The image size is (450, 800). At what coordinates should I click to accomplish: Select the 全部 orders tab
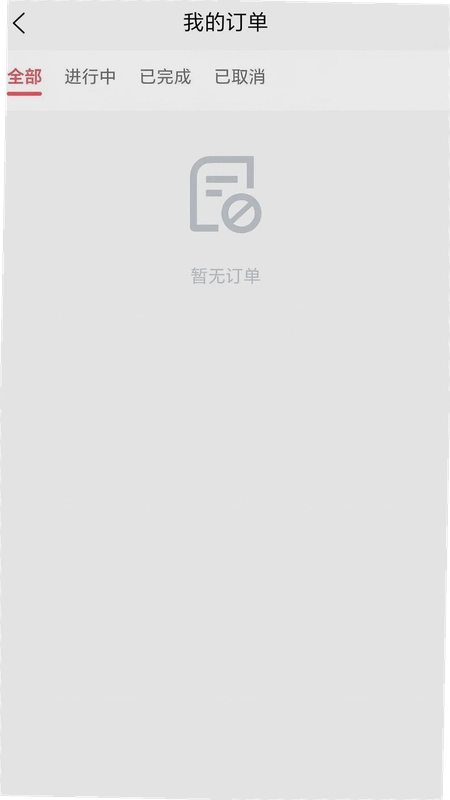click(24, 77)
